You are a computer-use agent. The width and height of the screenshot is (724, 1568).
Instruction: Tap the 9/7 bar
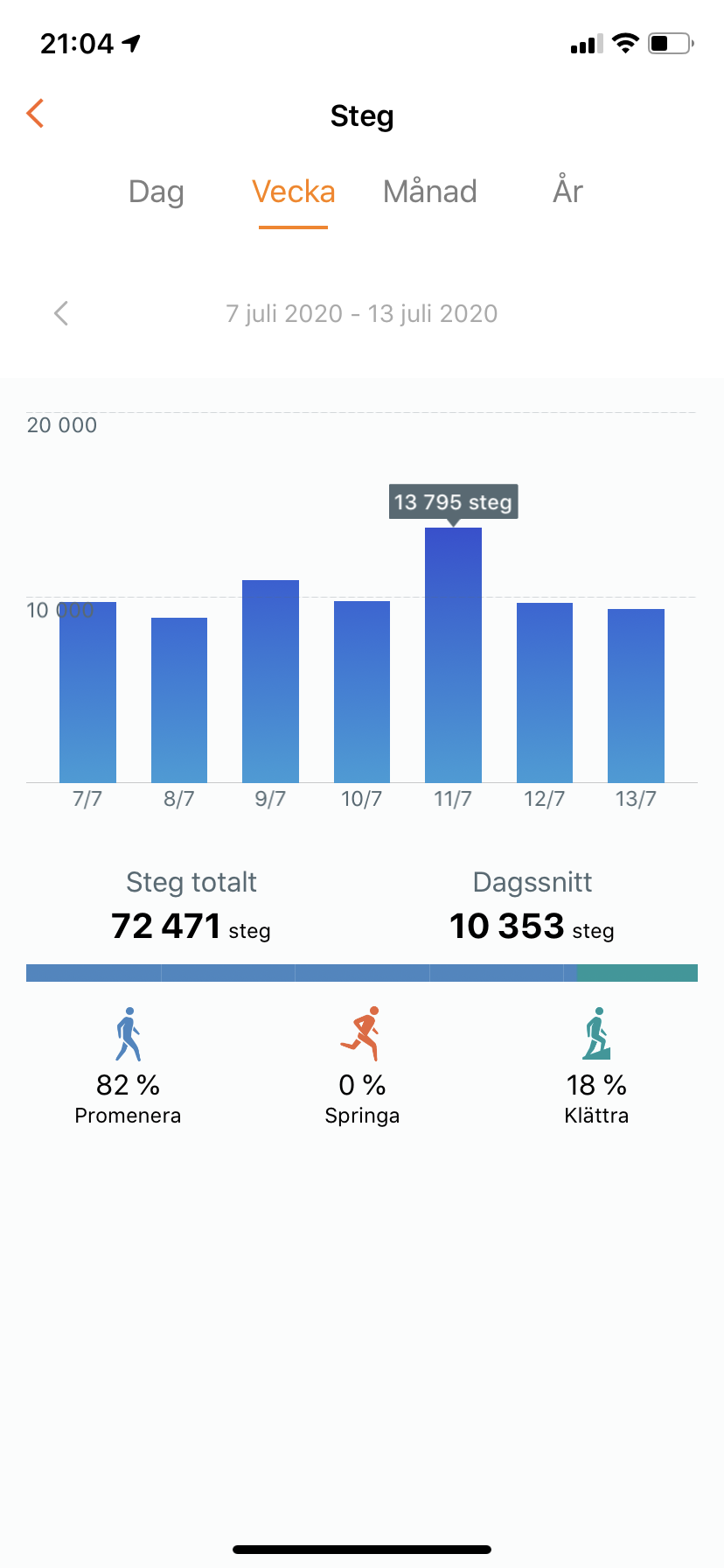pos(270,682)
